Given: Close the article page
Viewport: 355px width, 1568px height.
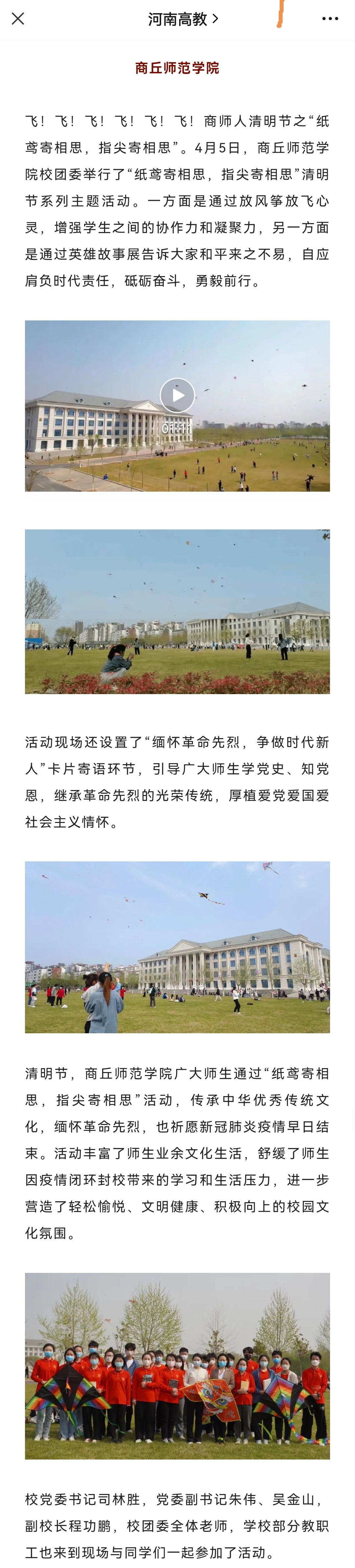Looking at the screenshot, I should (x=18, y=19).
